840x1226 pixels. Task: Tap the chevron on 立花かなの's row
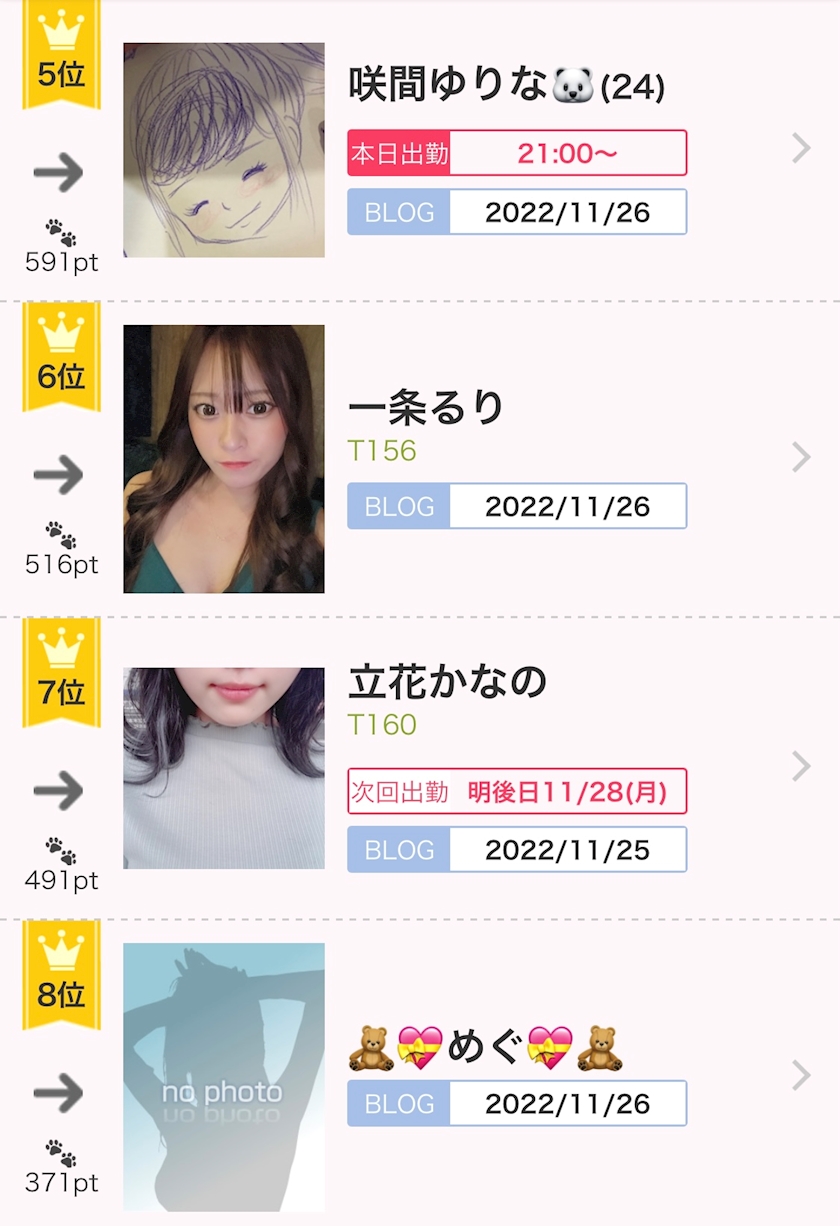point(801,766)
